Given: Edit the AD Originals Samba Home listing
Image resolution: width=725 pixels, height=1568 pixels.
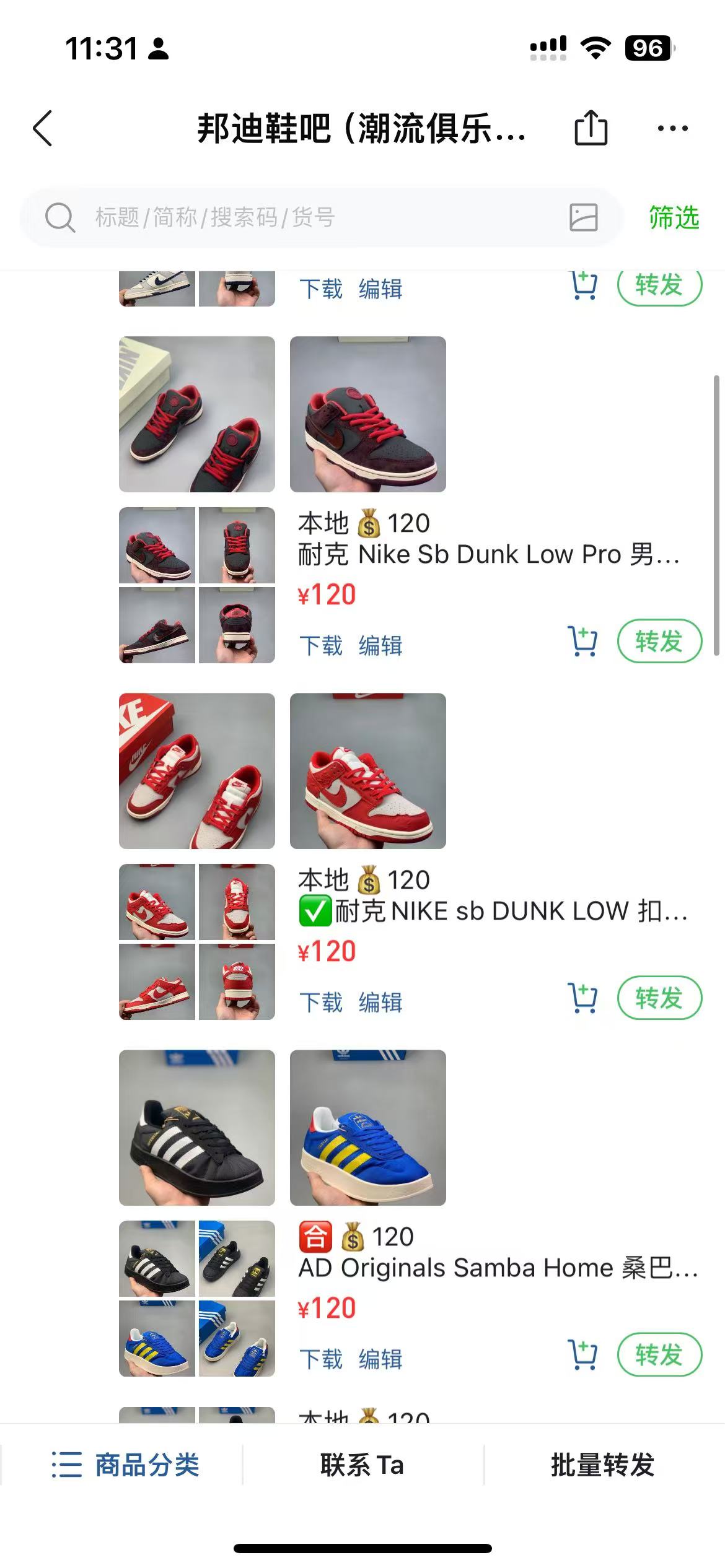Looking at the screenshot, I should (x=380, y=1359).
